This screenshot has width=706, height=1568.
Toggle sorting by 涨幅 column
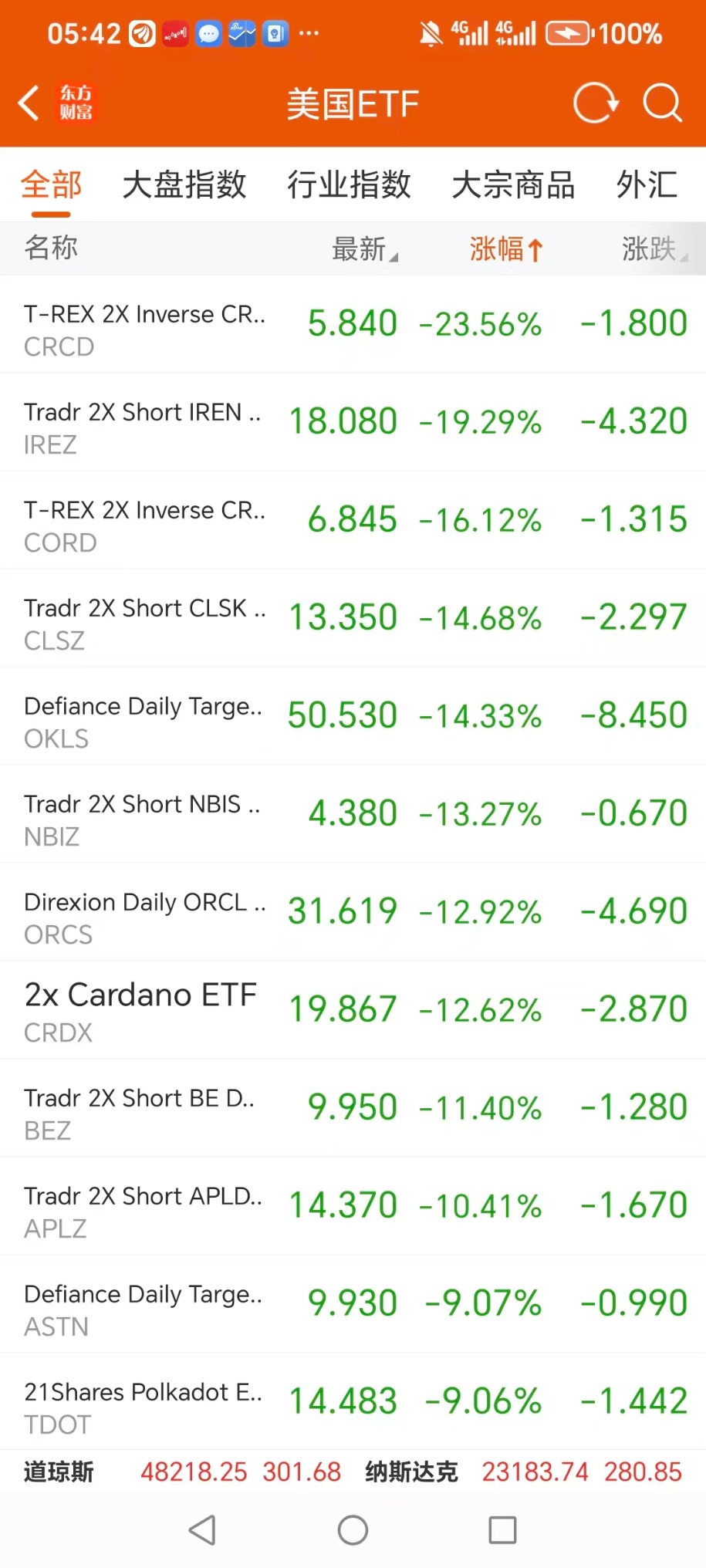506,249
